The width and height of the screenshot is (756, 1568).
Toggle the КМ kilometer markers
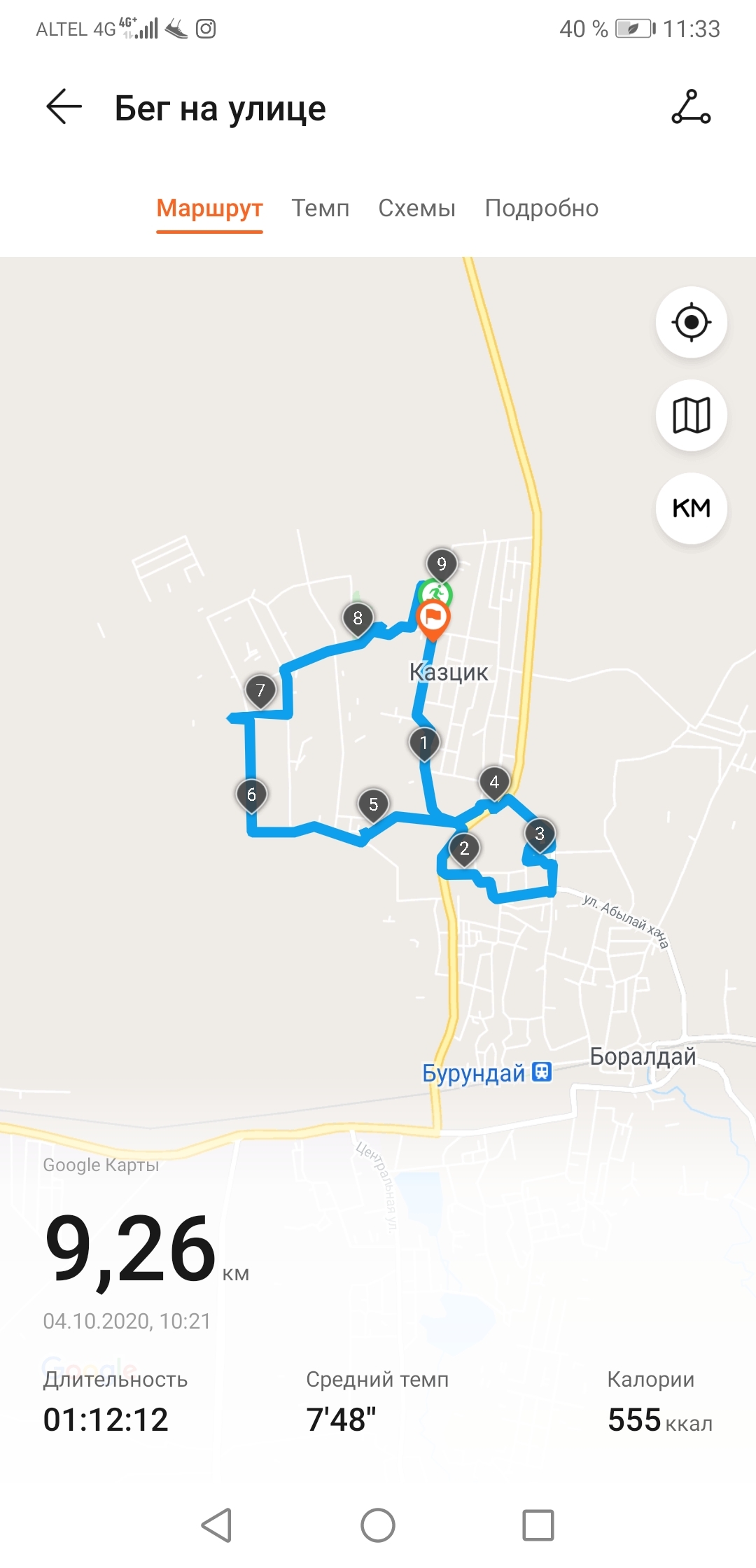pos(691,508)
